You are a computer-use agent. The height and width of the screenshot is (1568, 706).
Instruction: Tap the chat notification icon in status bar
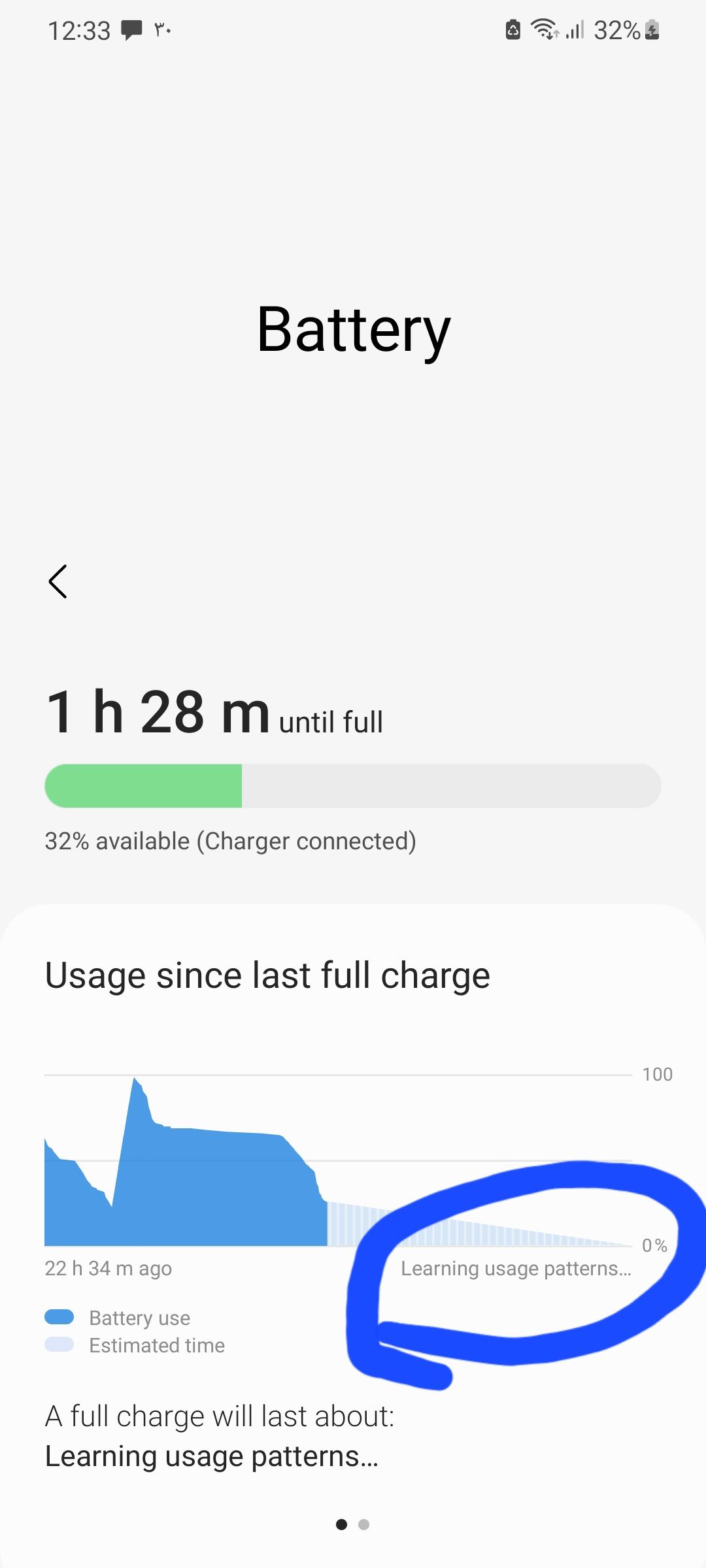pyautogui.click(x=131, y=29)
